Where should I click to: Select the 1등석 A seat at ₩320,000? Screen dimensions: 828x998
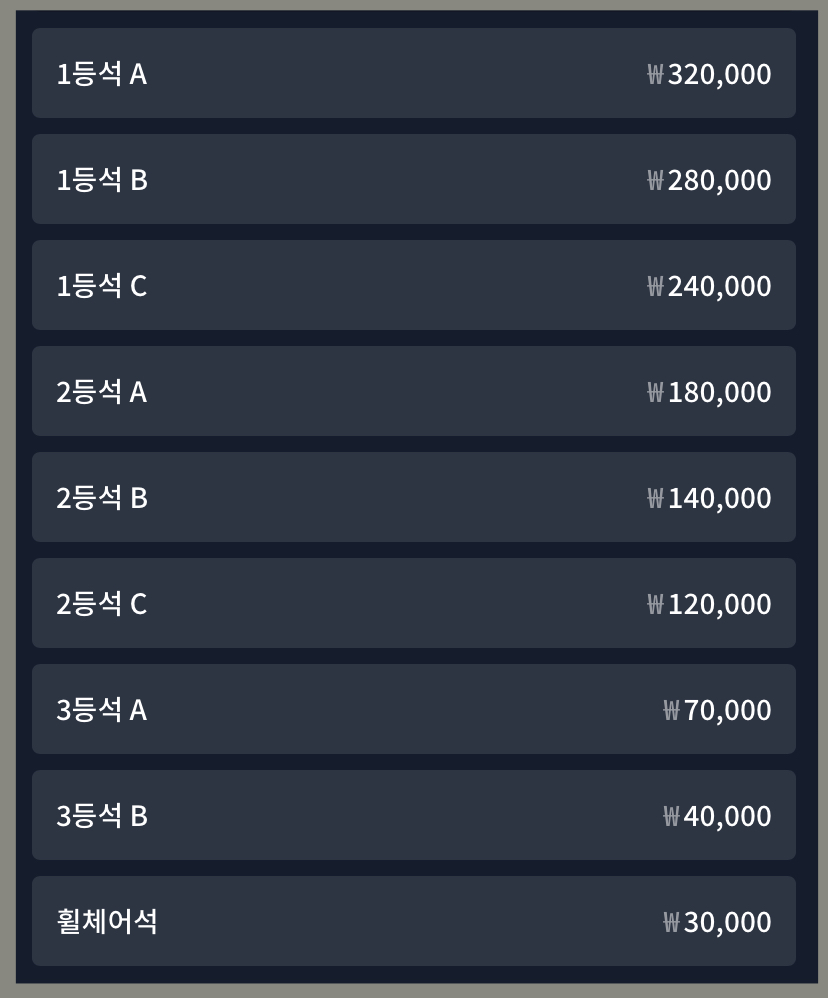[414, 73]
